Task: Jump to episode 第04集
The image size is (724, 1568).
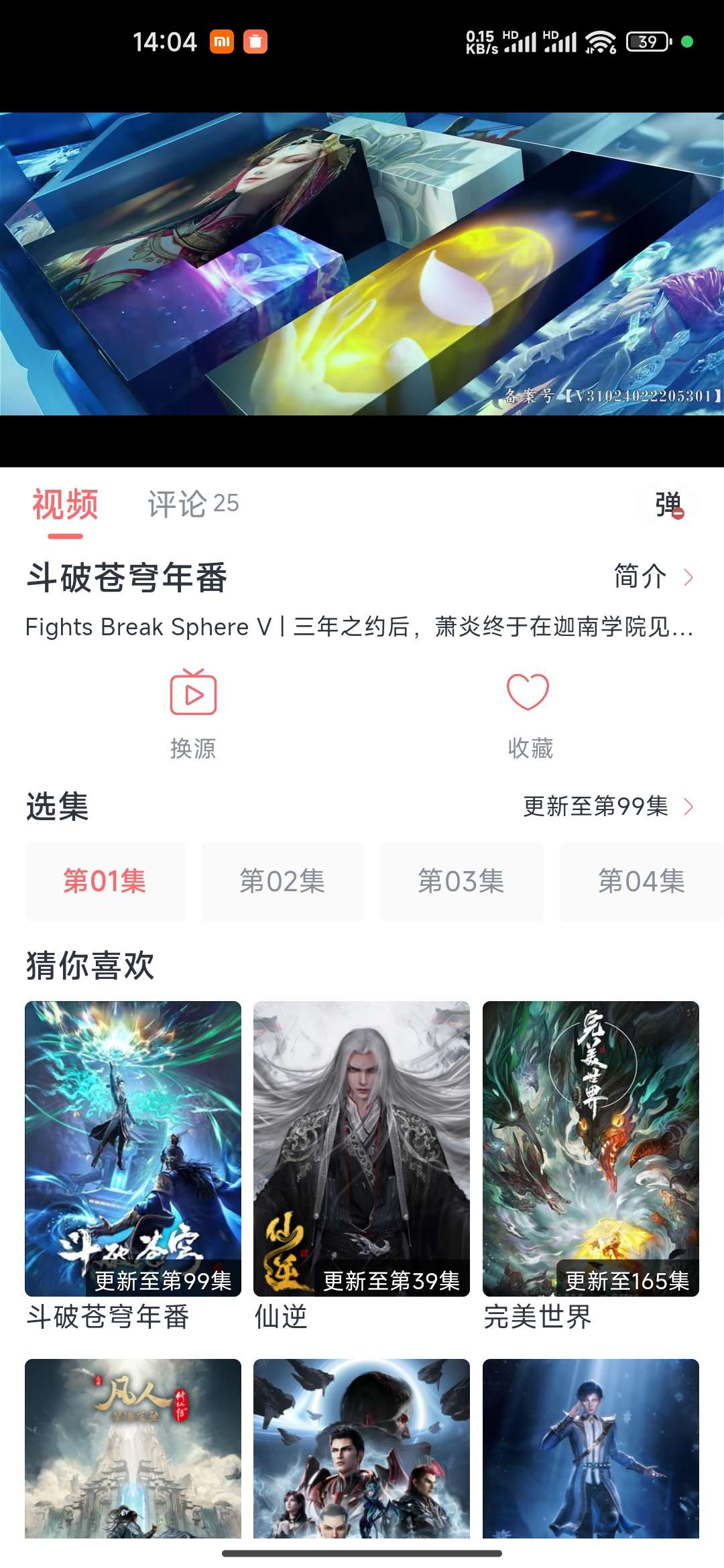Action: click(x=641, y=881)
